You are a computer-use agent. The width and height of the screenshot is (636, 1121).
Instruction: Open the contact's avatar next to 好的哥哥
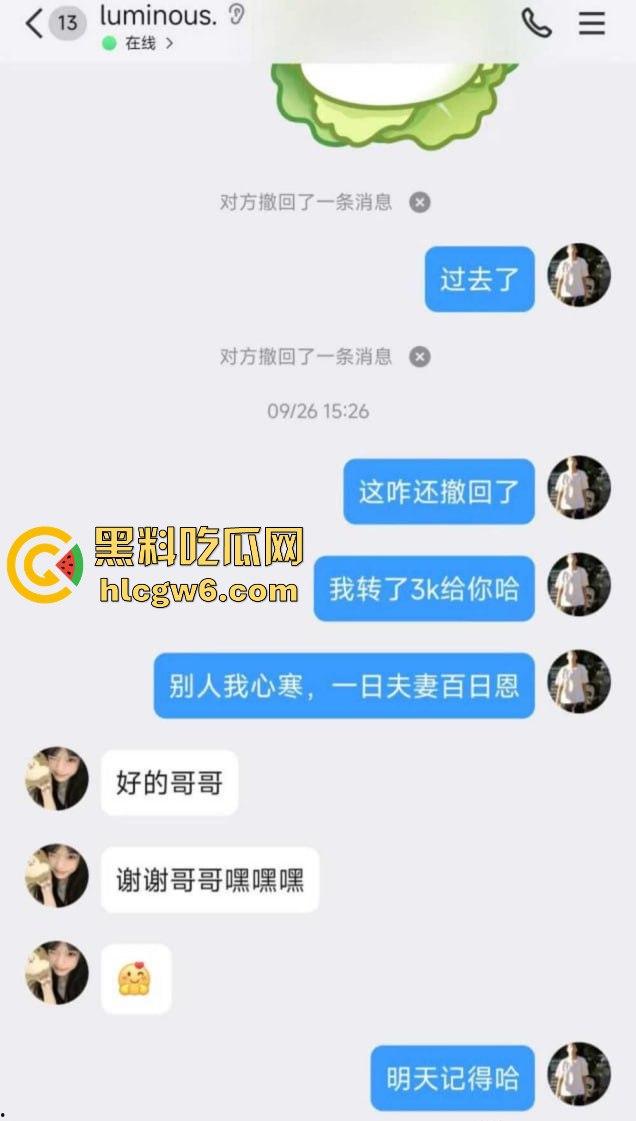(57, 778)
